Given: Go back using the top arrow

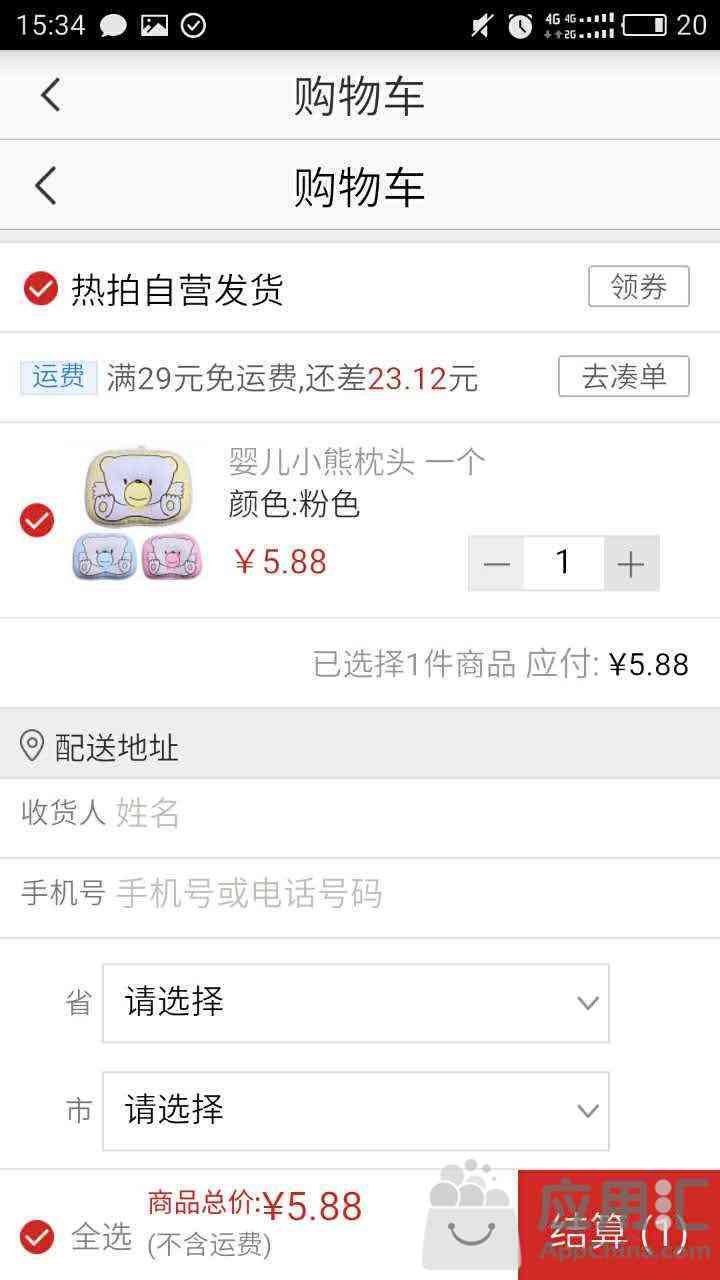Looking at the screenshot, I should pyautogui.click(x=50, y=95).
